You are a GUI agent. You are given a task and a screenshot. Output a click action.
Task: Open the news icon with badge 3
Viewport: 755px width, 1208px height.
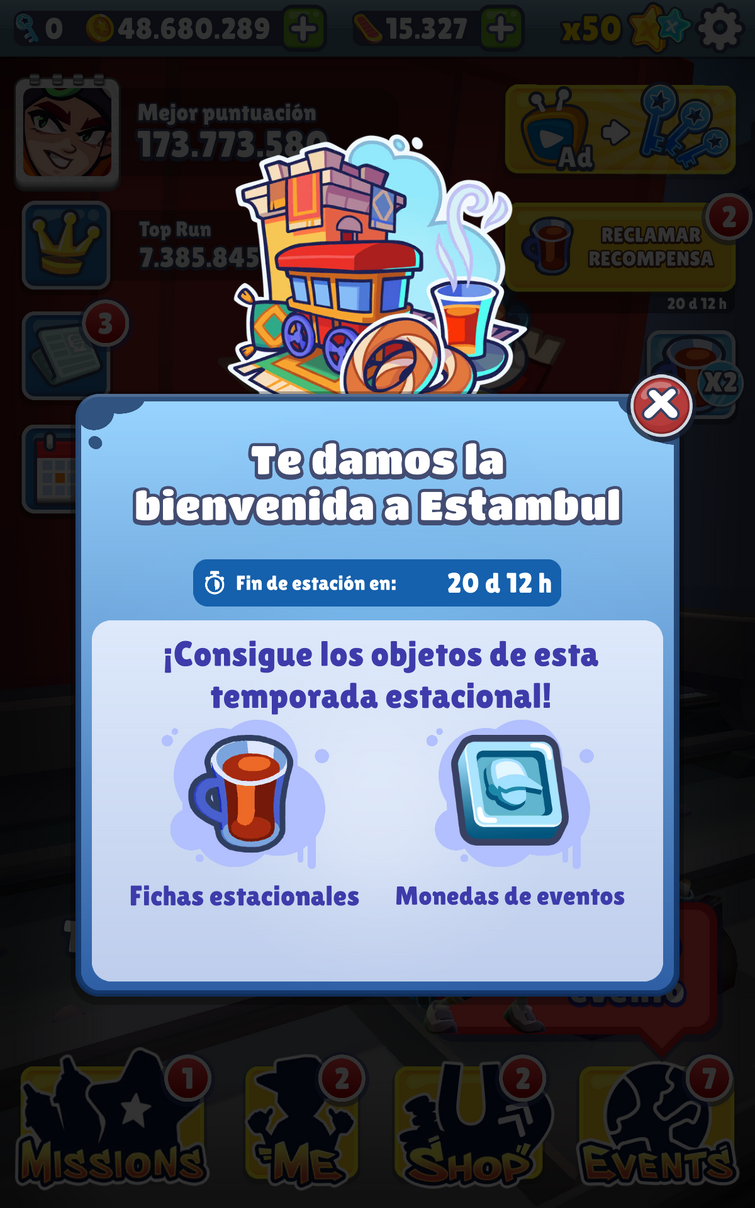[66, 357]
